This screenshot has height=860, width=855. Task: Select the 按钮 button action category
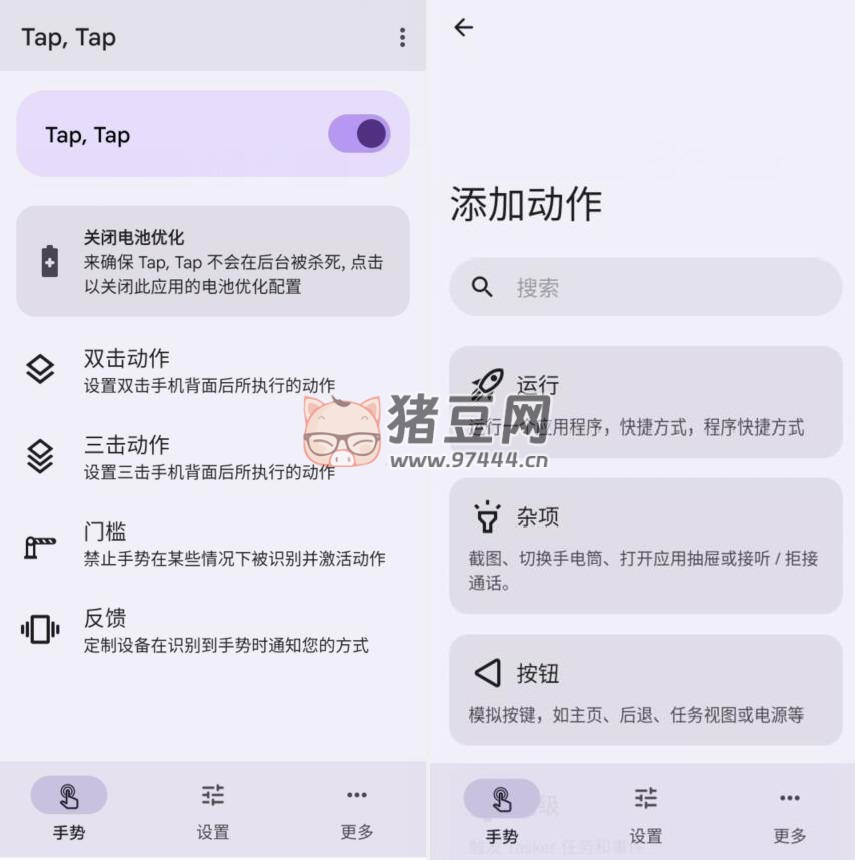click(x=645, y=690)
